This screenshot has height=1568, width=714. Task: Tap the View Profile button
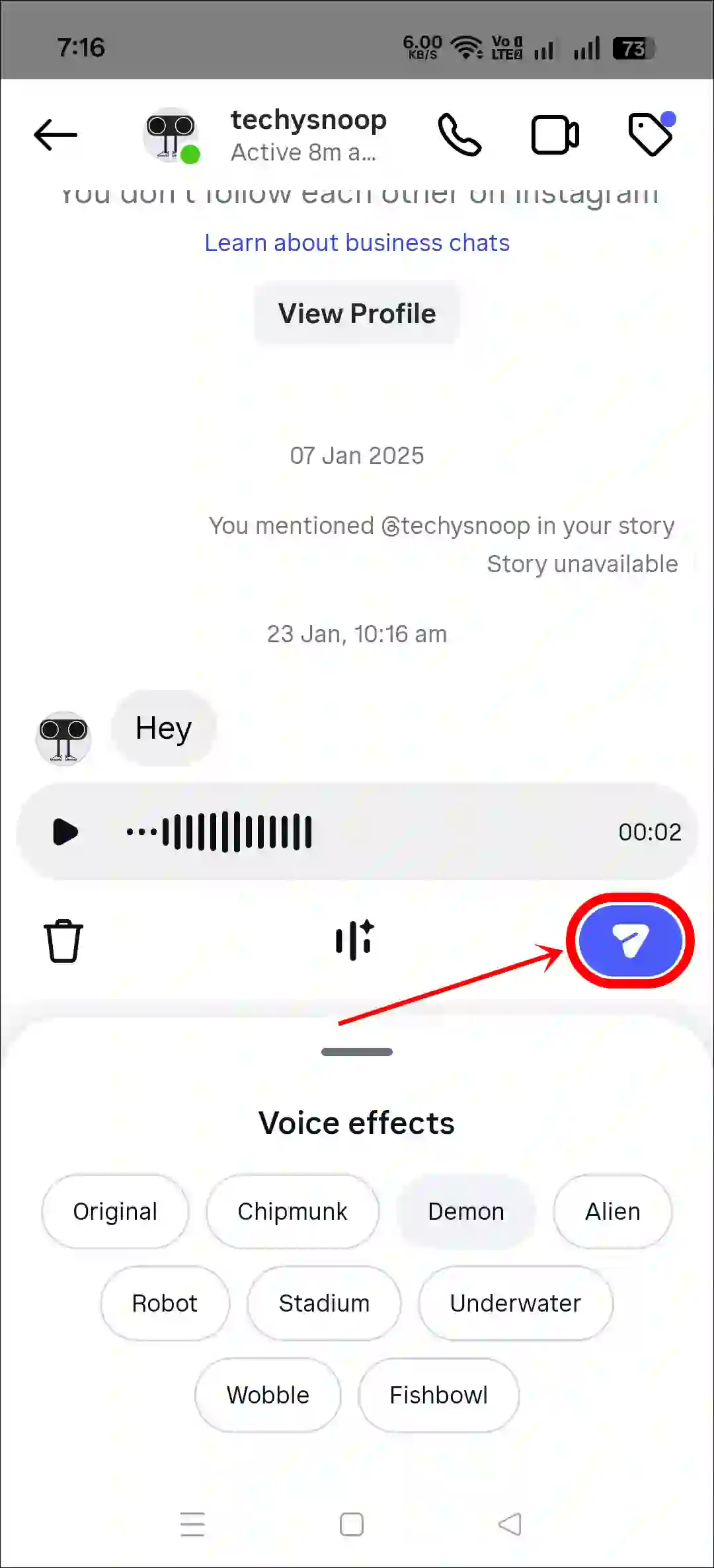pyautogui.click(x=356, y=313)
